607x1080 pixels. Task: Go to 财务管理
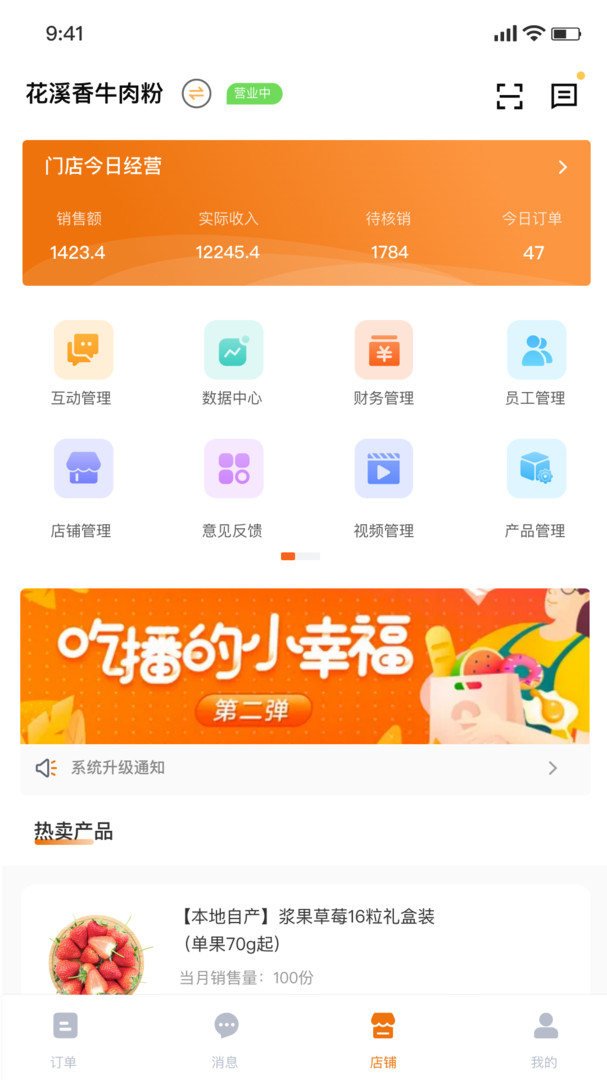(384, 363)
